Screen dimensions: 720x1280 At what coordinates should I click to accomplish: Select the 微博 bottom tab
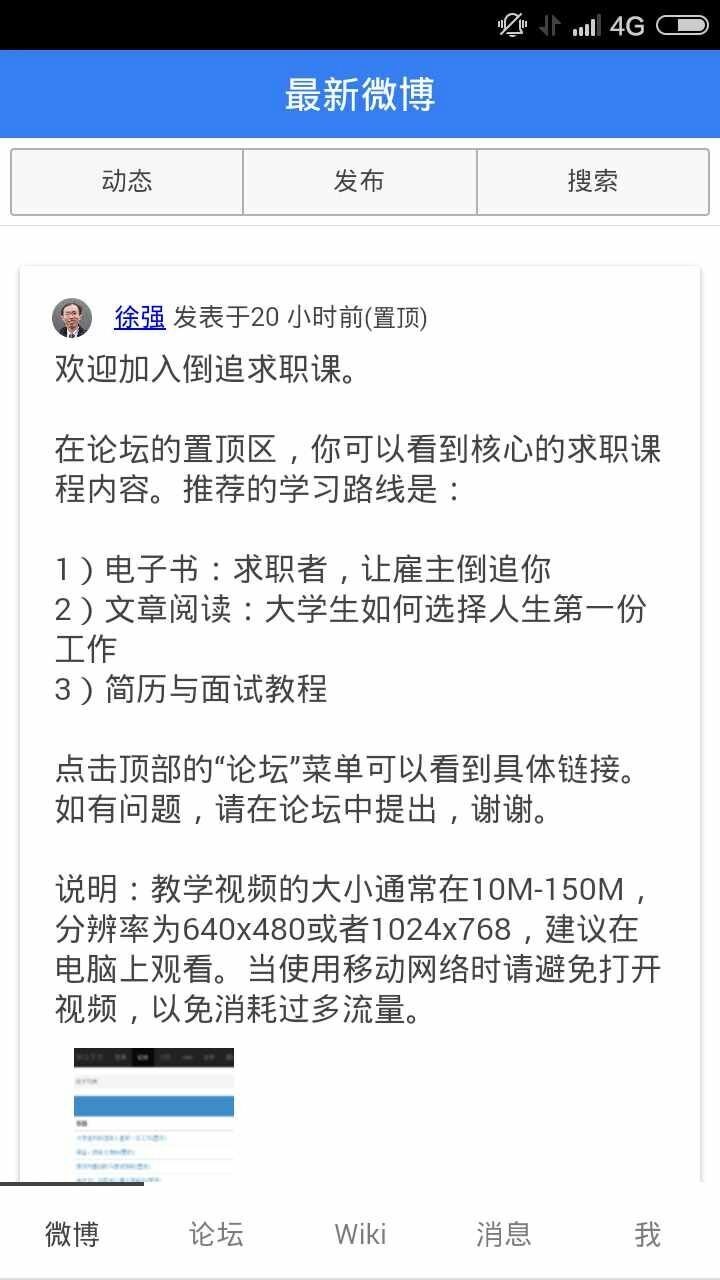[x=72, y=1234]
